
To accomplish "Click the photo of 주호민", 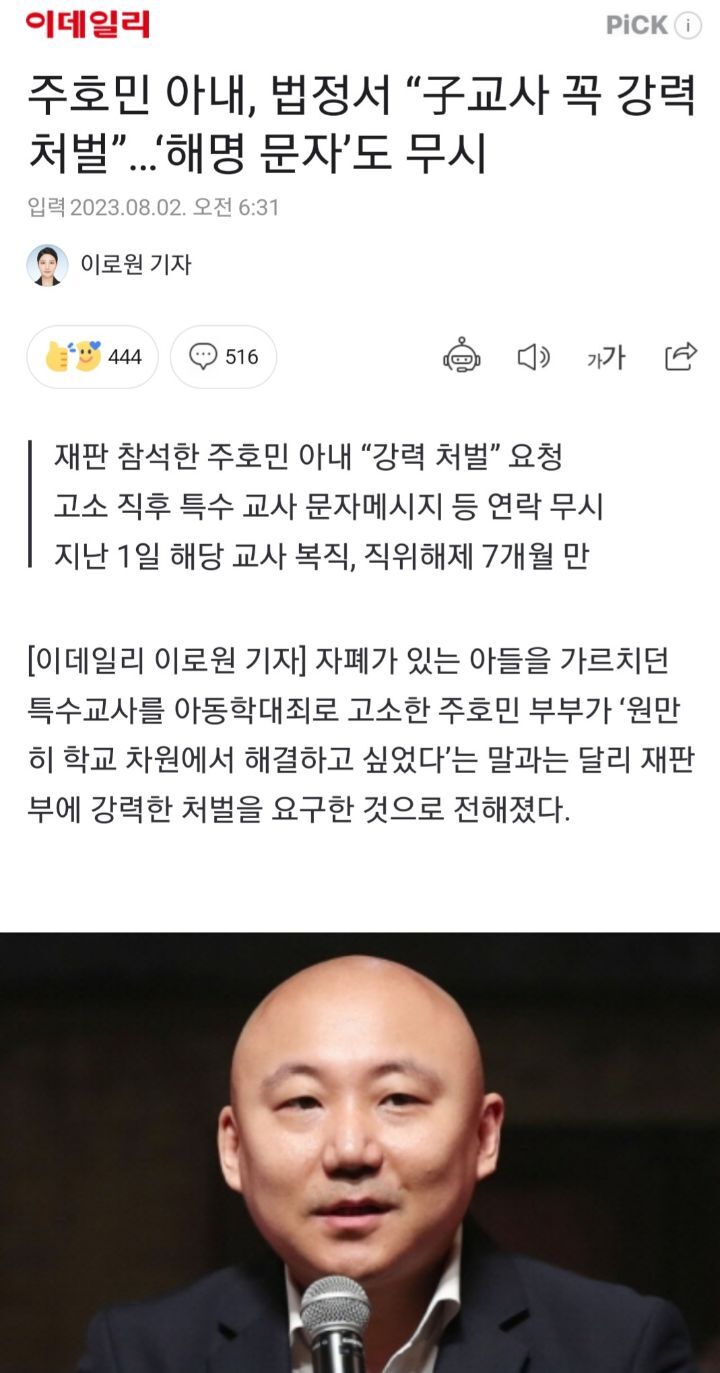I will (x=360, y=1150).
